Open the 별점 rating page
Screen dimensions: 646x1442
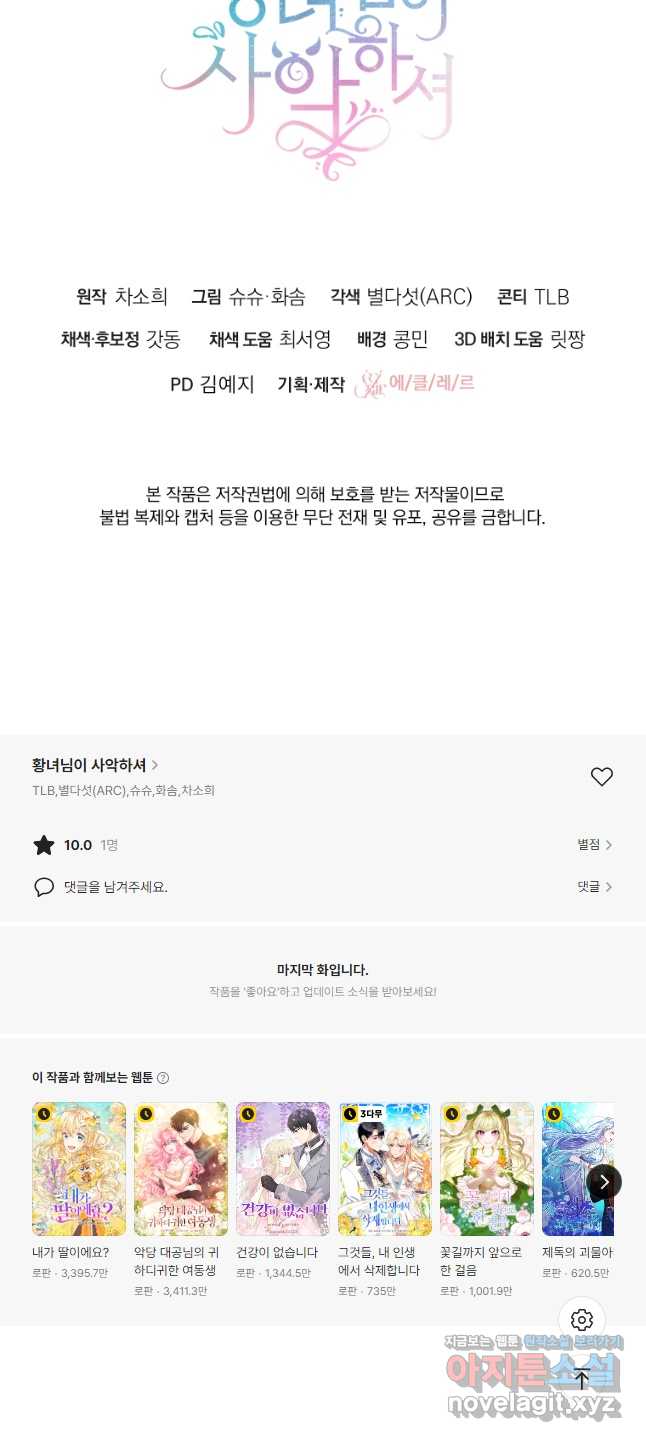point(594,845)
